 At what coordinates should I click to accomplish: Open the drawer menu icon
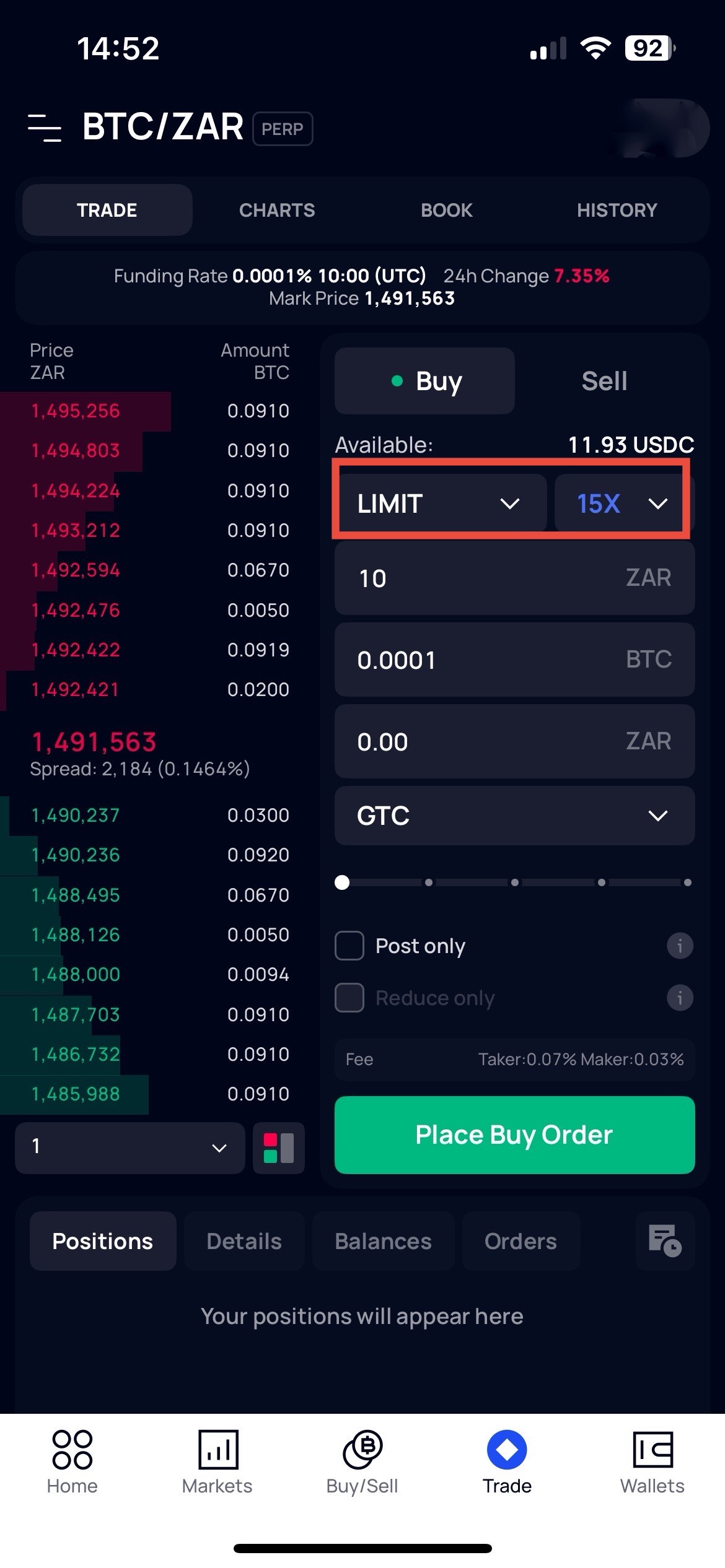(x=45, y=128)
